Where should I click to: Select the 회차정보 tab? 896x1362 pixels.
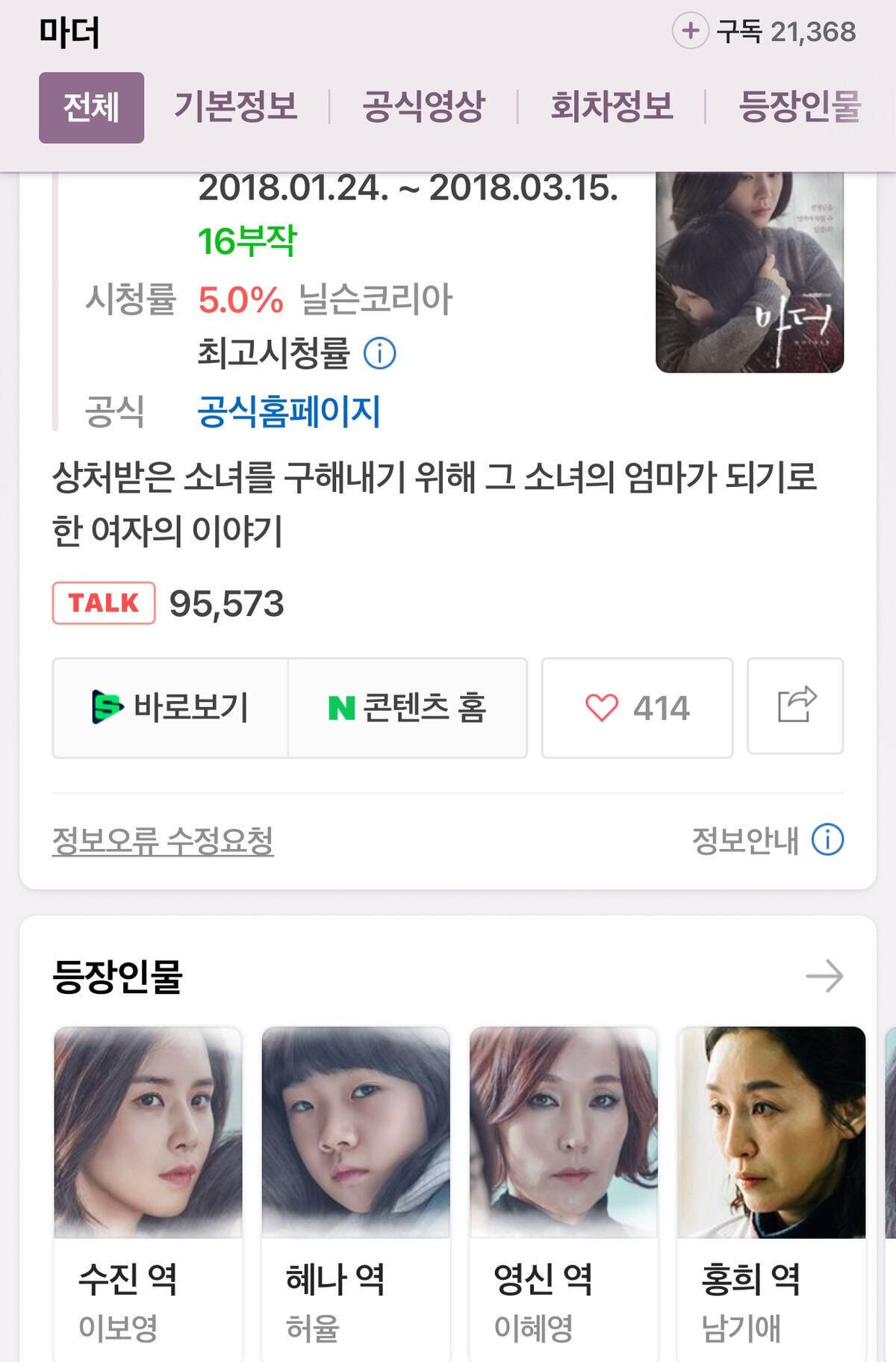pos(612,107)
